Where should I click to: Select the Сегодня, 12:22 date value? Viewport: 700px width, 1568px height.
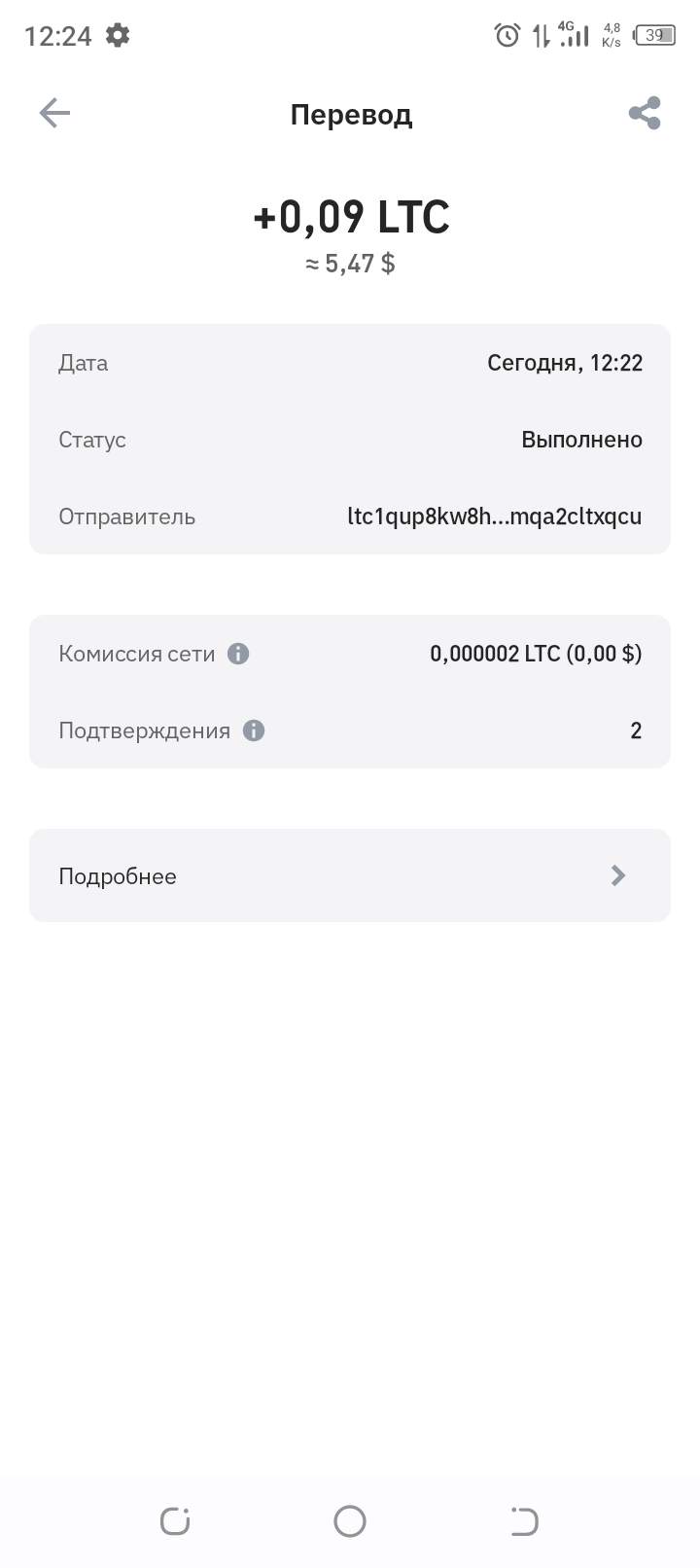click(x=566, y=362)
